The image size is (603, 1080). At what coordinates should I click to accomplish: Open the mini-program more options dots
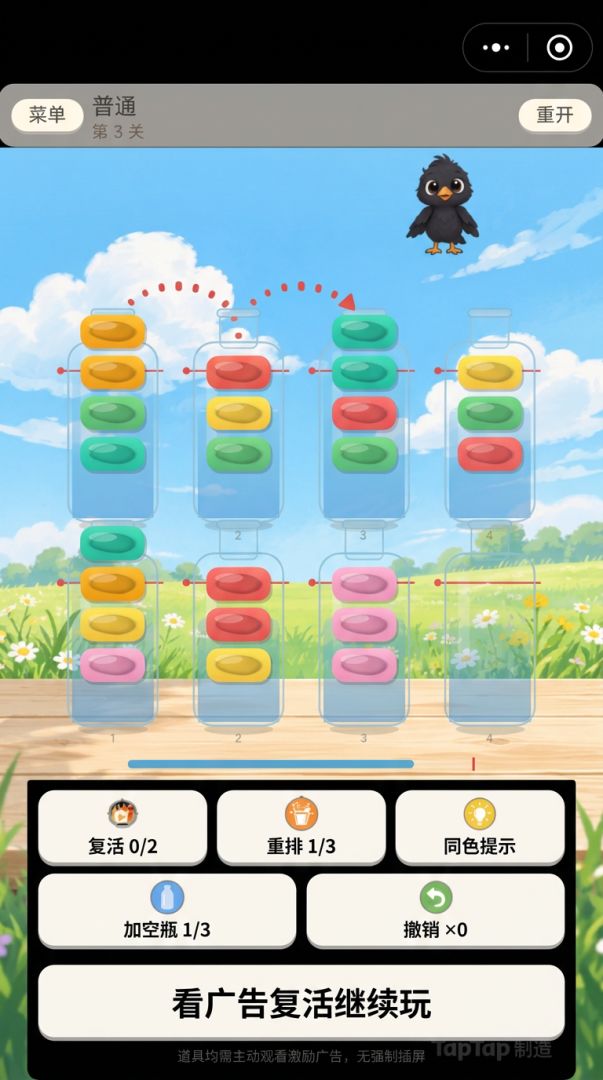pos(496,48)
